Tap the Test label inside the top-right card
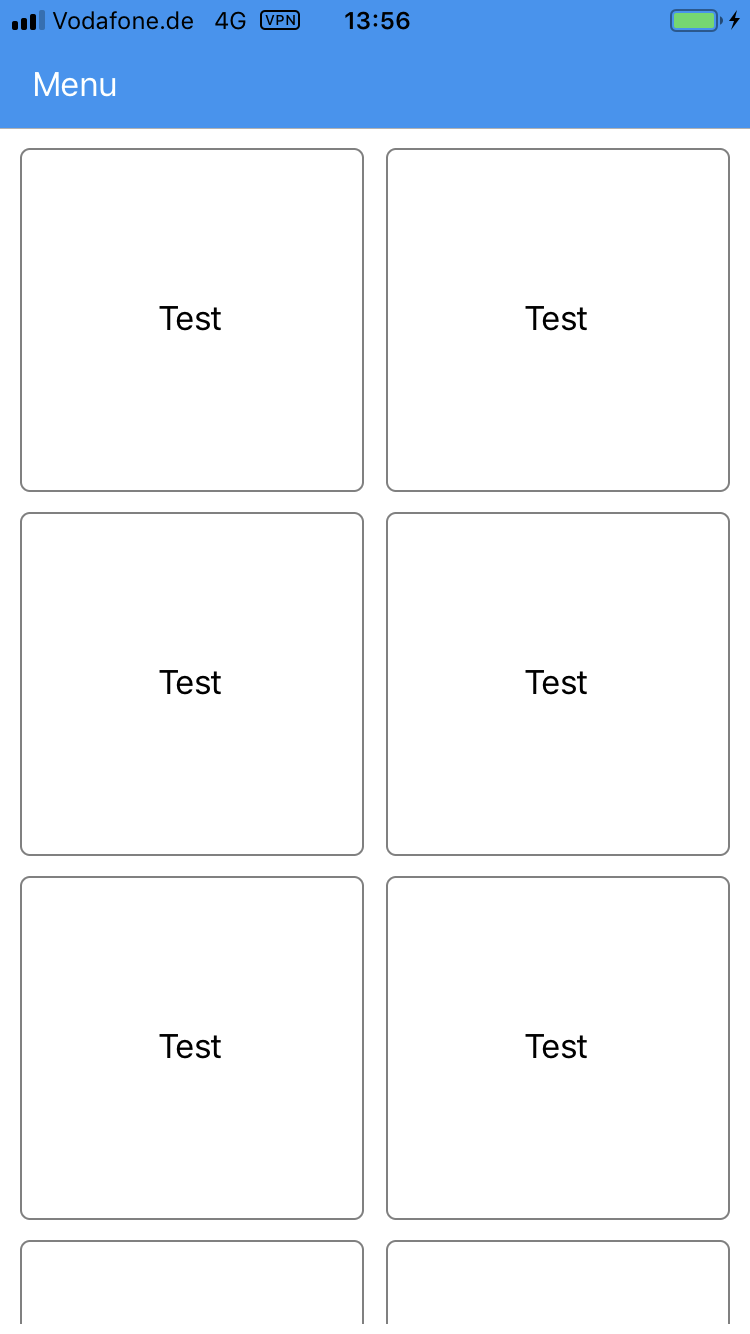The width and height of the screenshot is (750, 1334). click(x=557, y=319)
